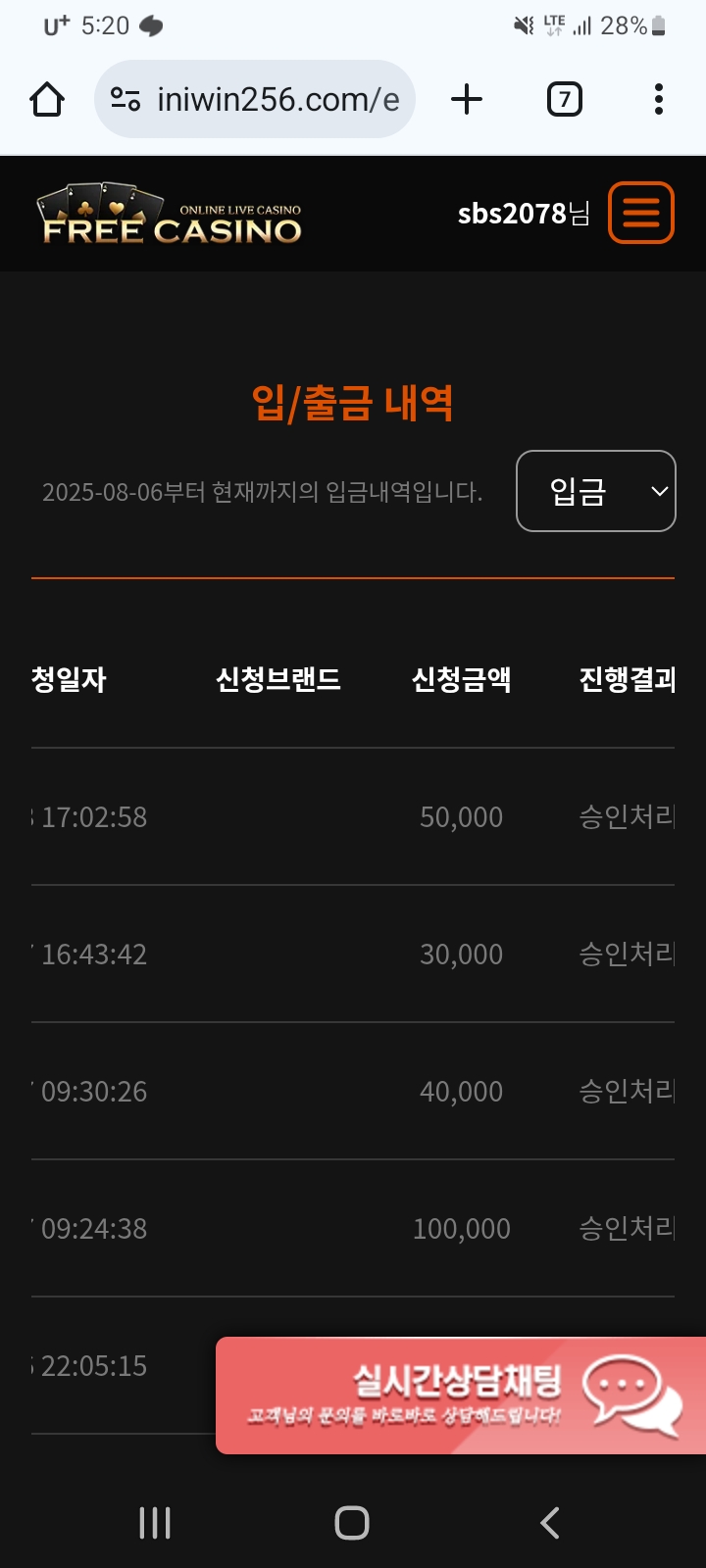Open a new browser tab
The width and height of the screenshot is (706, 1568).
tap(467, 99)
